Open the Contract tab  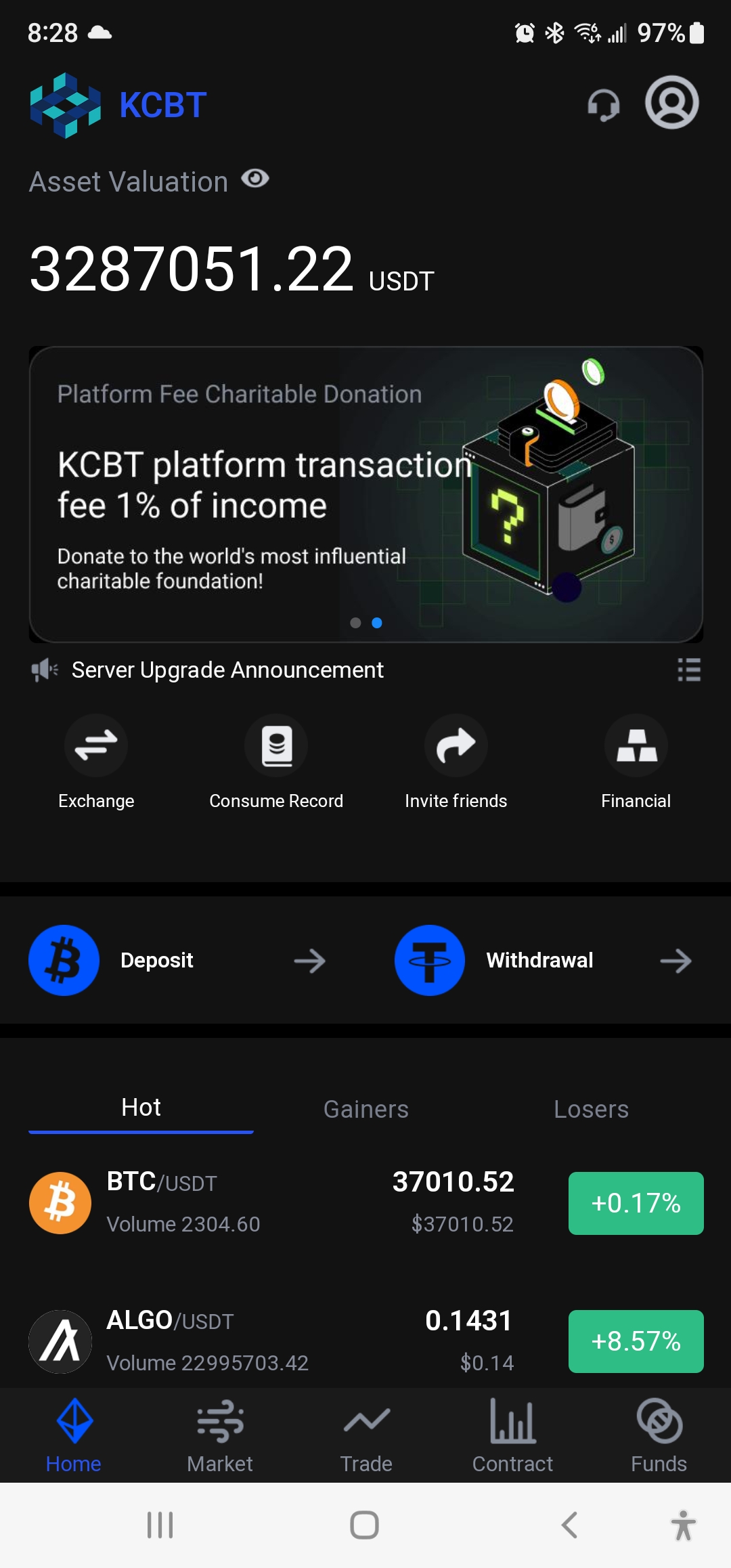(512, 1435)
